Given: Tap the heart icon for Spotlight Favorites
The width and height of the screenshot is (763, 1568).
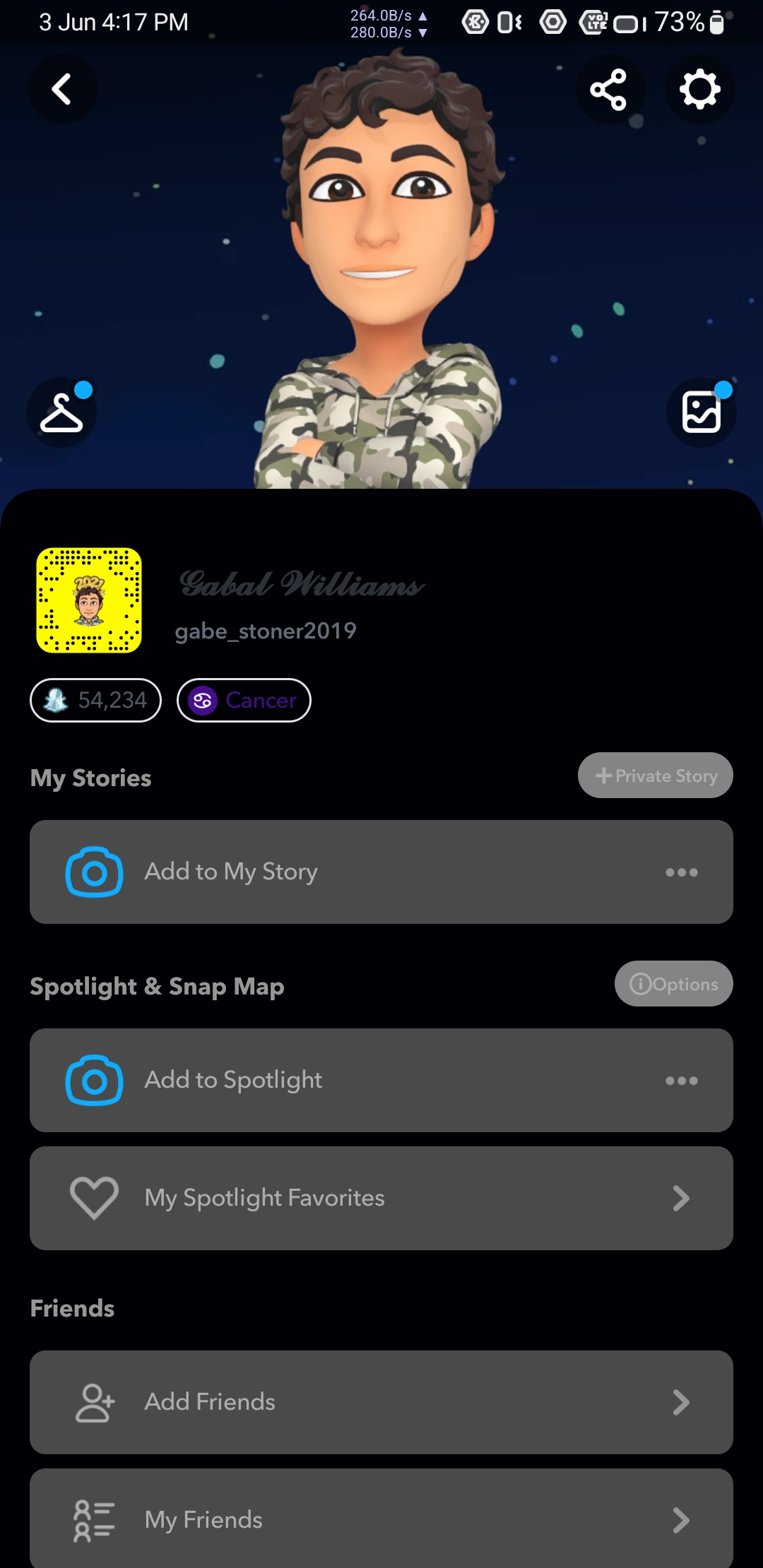Looking at the screenshot, I should (x=94, y=1197).
